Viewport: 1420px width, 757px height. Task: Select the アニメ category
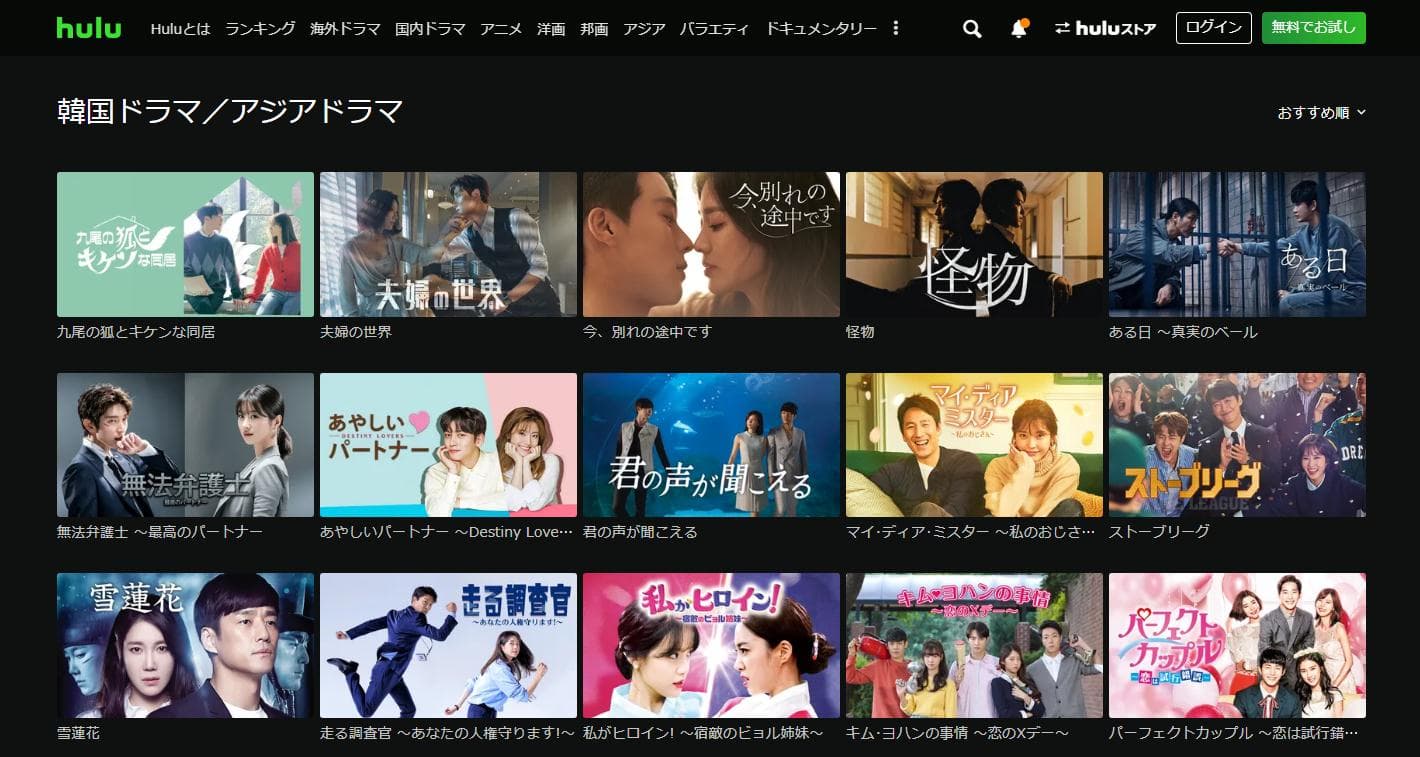coord(500,29)
